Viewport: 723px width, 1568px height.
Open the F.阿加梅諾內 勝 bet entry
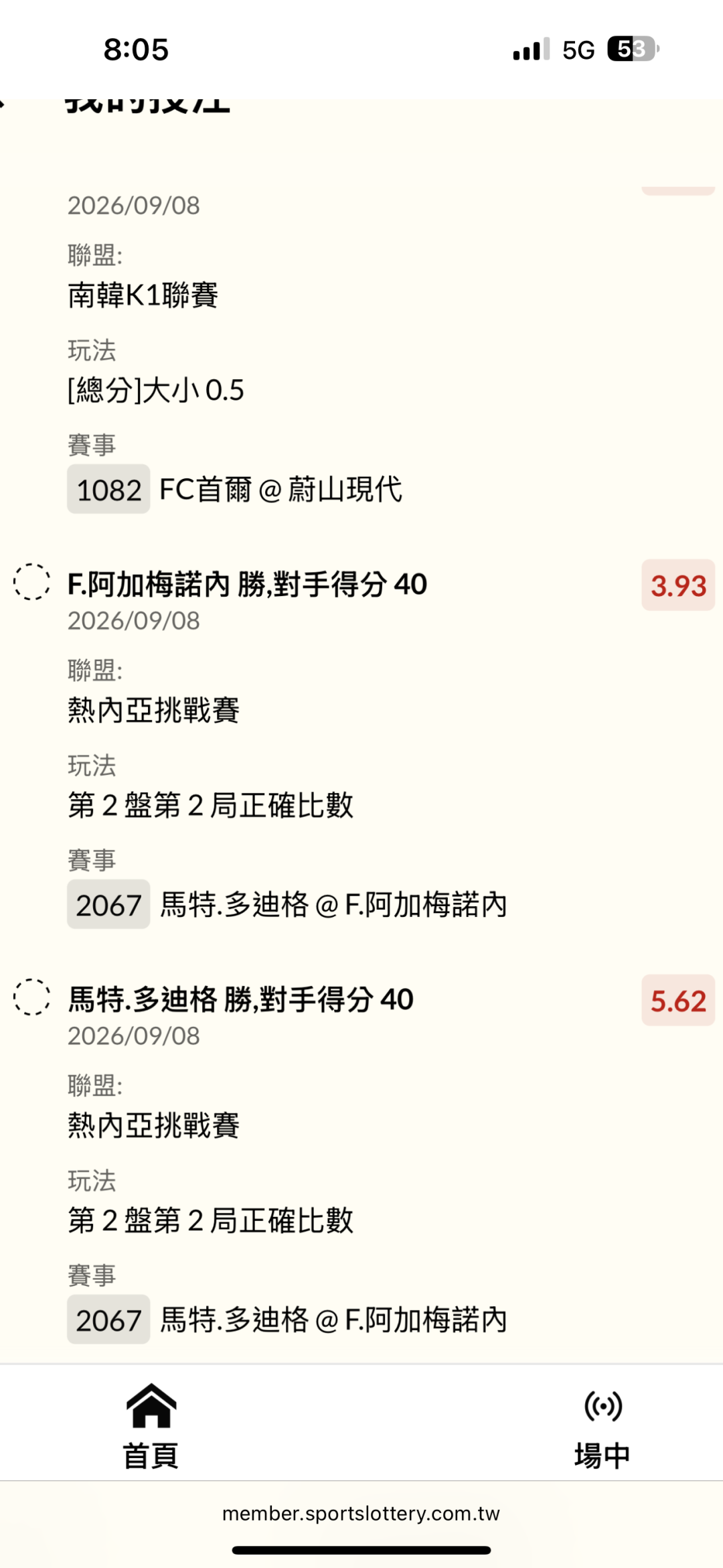247,585
